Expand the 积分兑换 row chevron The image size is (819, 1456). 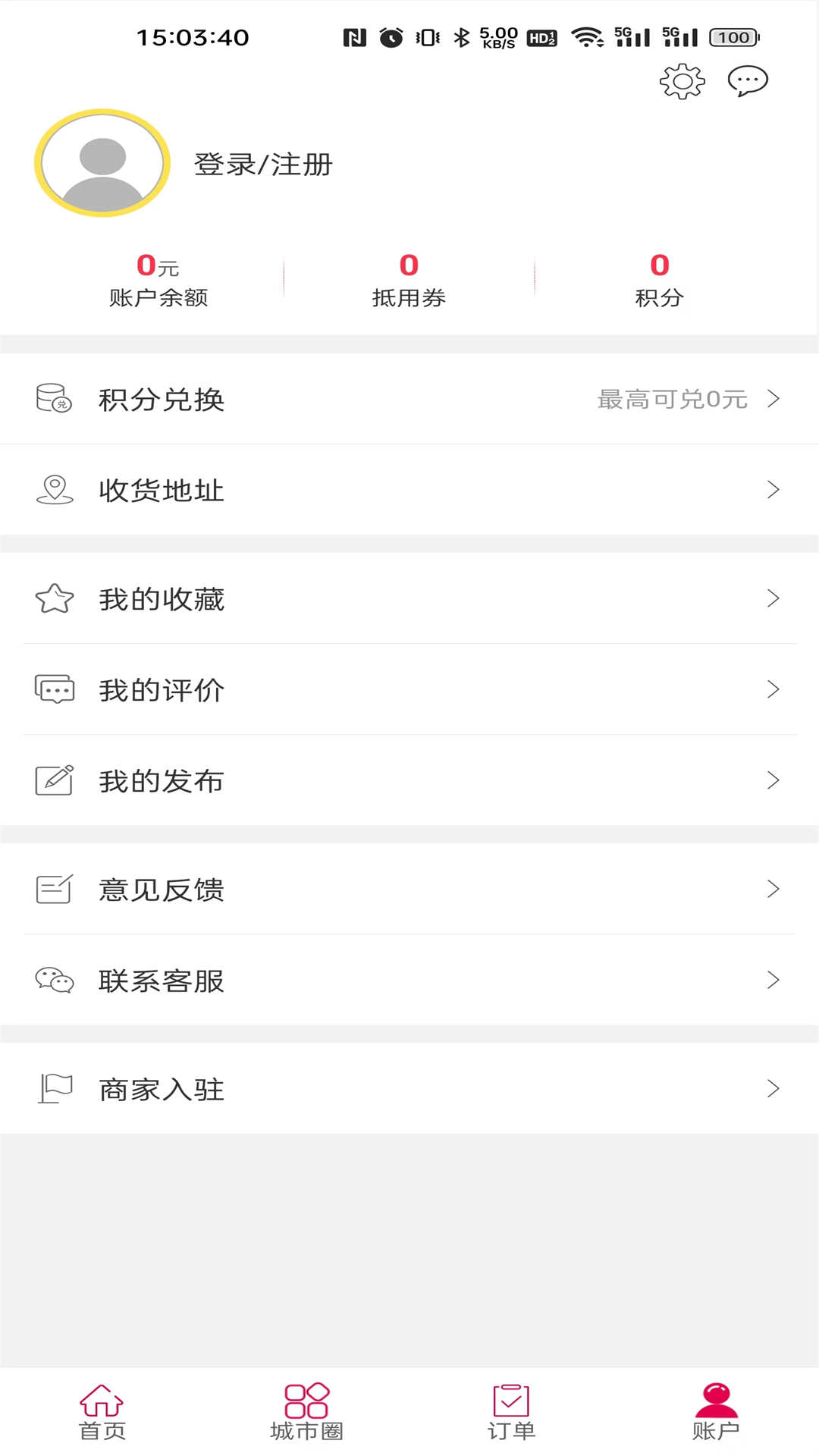(773, 400)
